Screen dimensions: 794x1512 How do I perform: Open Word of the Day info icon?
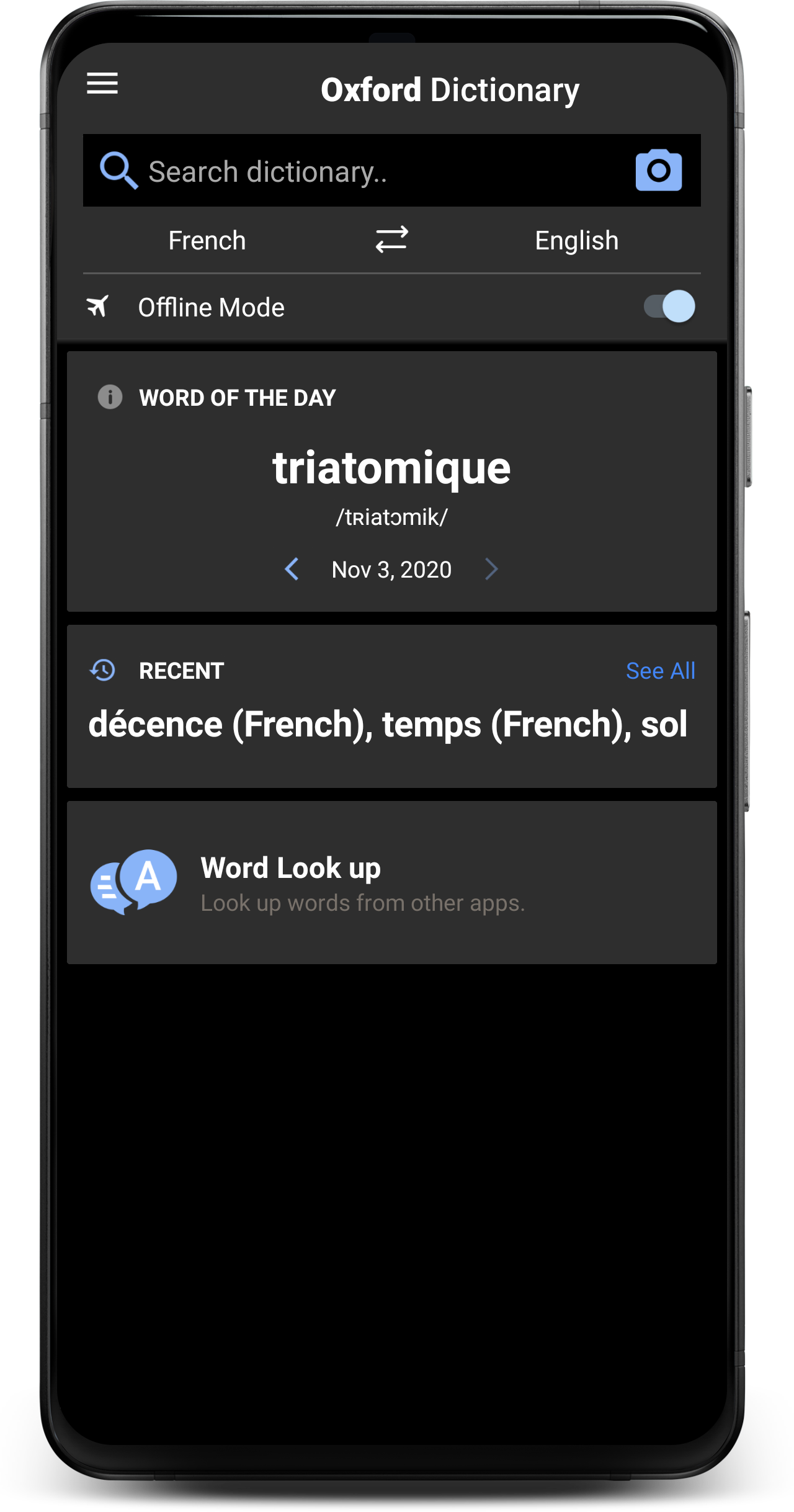[110, 397]
